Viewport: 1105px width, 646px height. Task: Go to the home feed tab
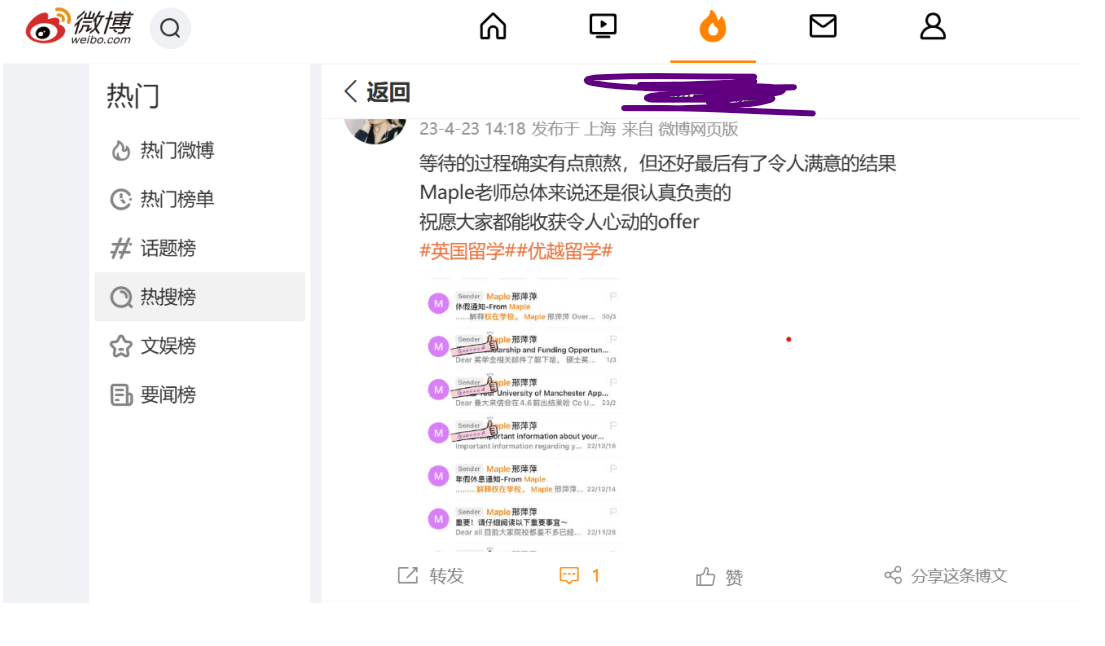tap(493, 27)
